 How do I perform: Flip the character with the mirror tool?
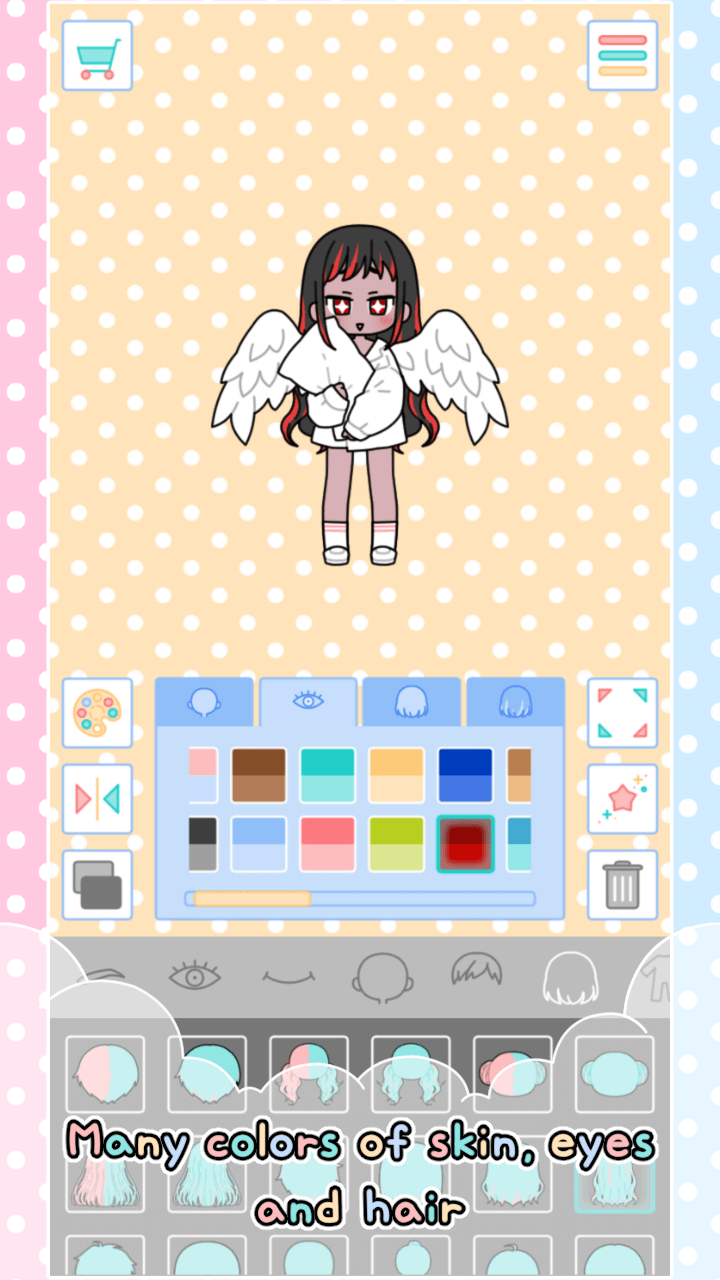coord(96,800)
